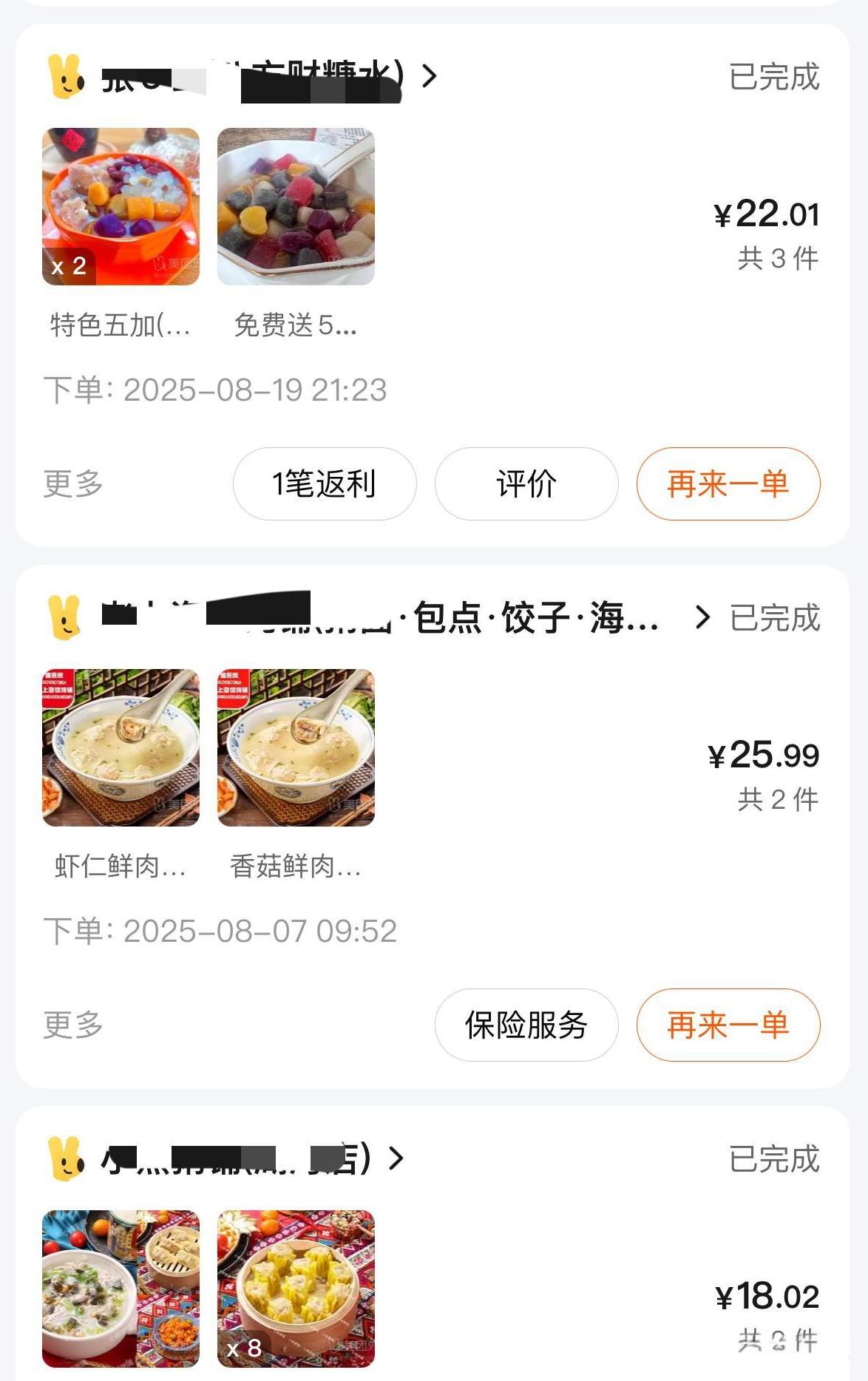Open the 糖水 shop from the first order
This screenshot has width=868, height=1381.
266,76
